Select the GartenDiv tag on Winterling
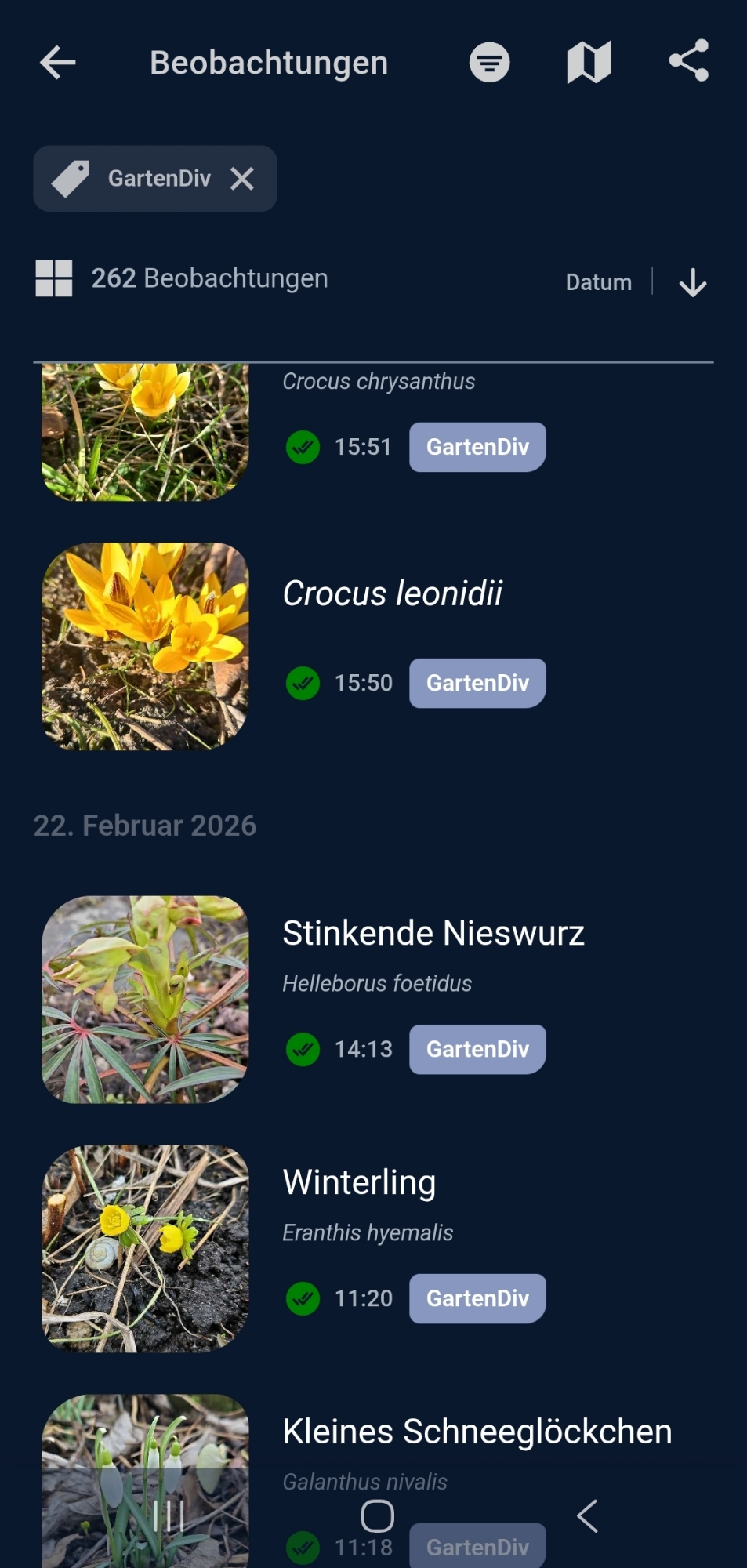Viewport: 747px width, 1568px height. (x=477, y=1298)
